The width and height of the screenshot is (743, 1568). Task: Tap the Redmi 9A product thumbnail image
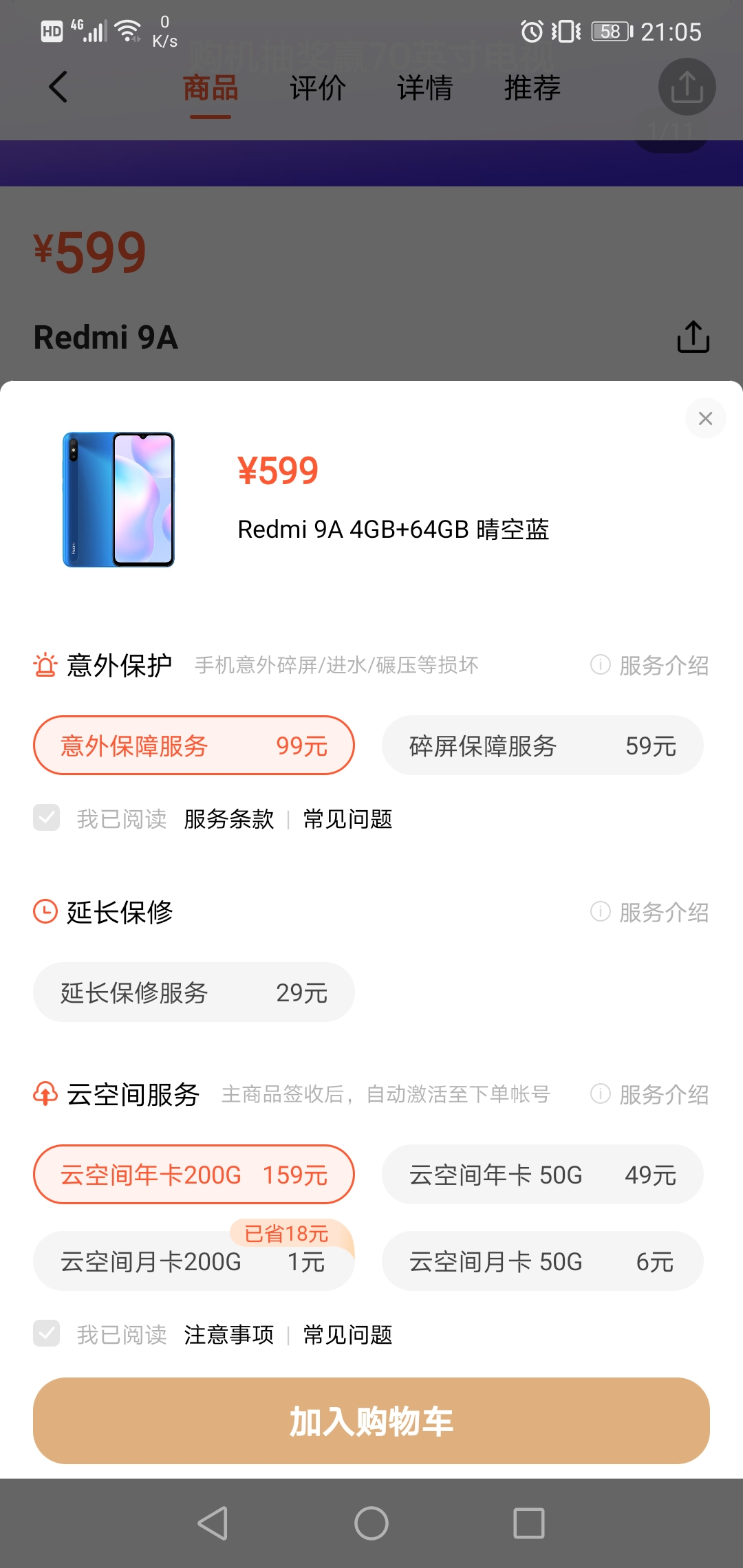pos(117,500)
